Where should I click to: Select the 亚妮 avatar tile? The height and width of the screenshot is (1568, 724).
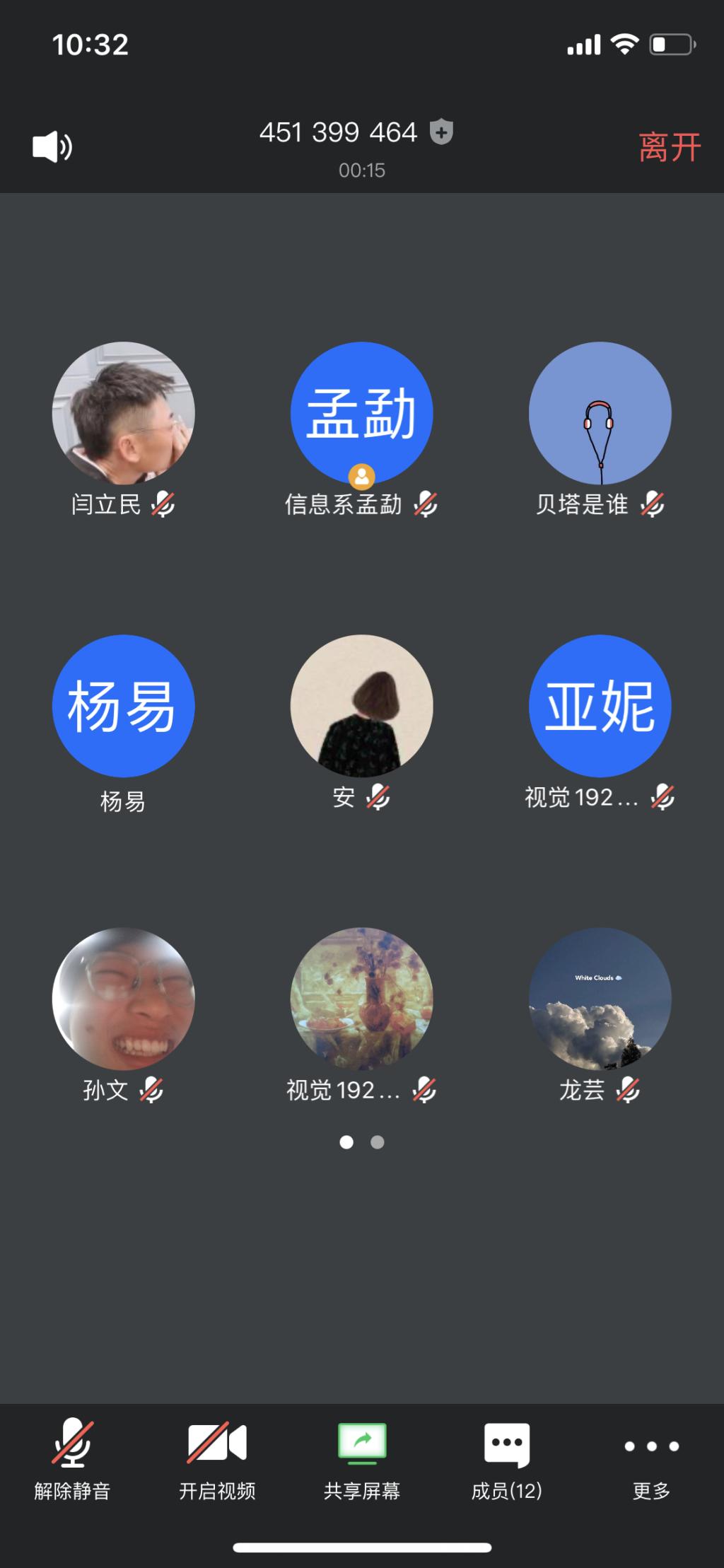point(600,706)
